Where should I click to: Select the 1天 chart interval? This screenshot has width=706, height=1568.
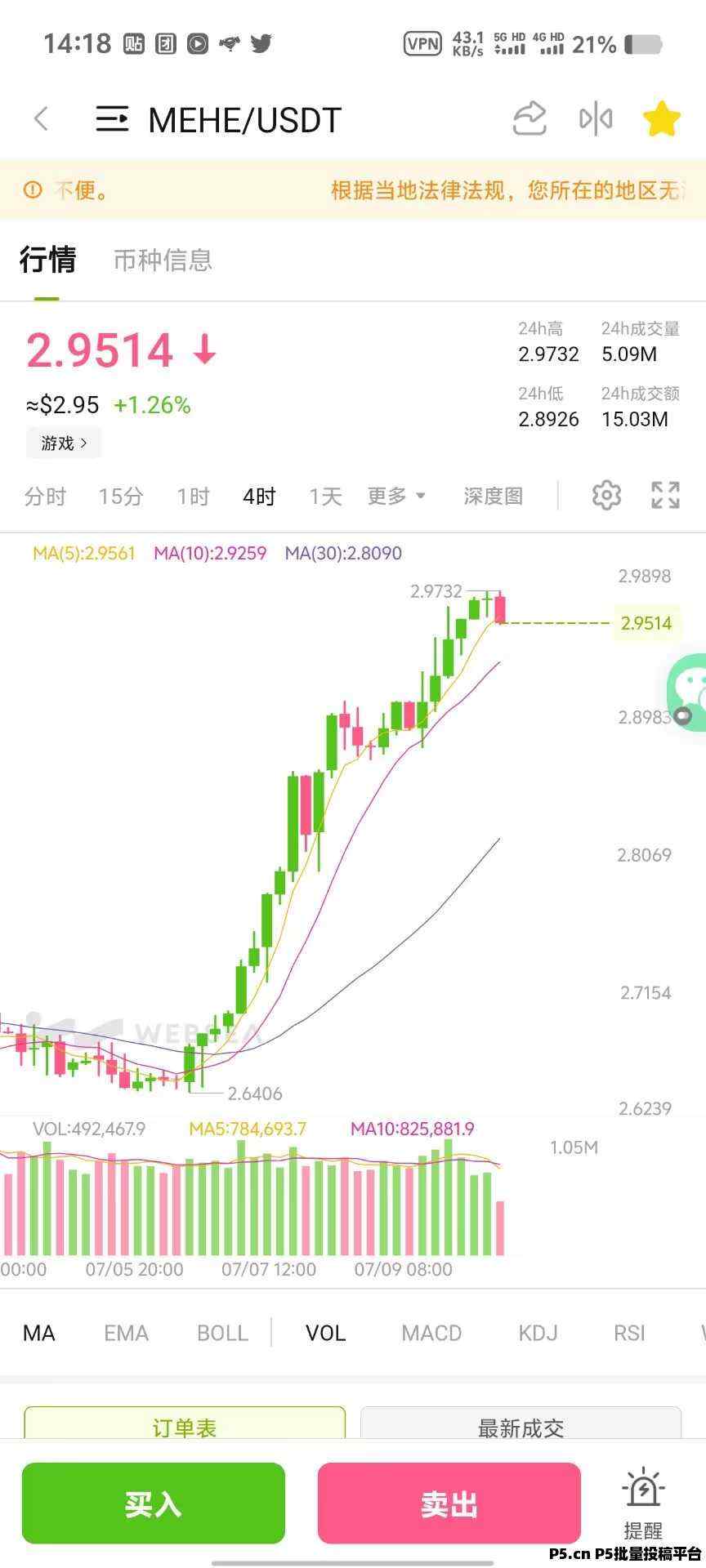[324, 496]
